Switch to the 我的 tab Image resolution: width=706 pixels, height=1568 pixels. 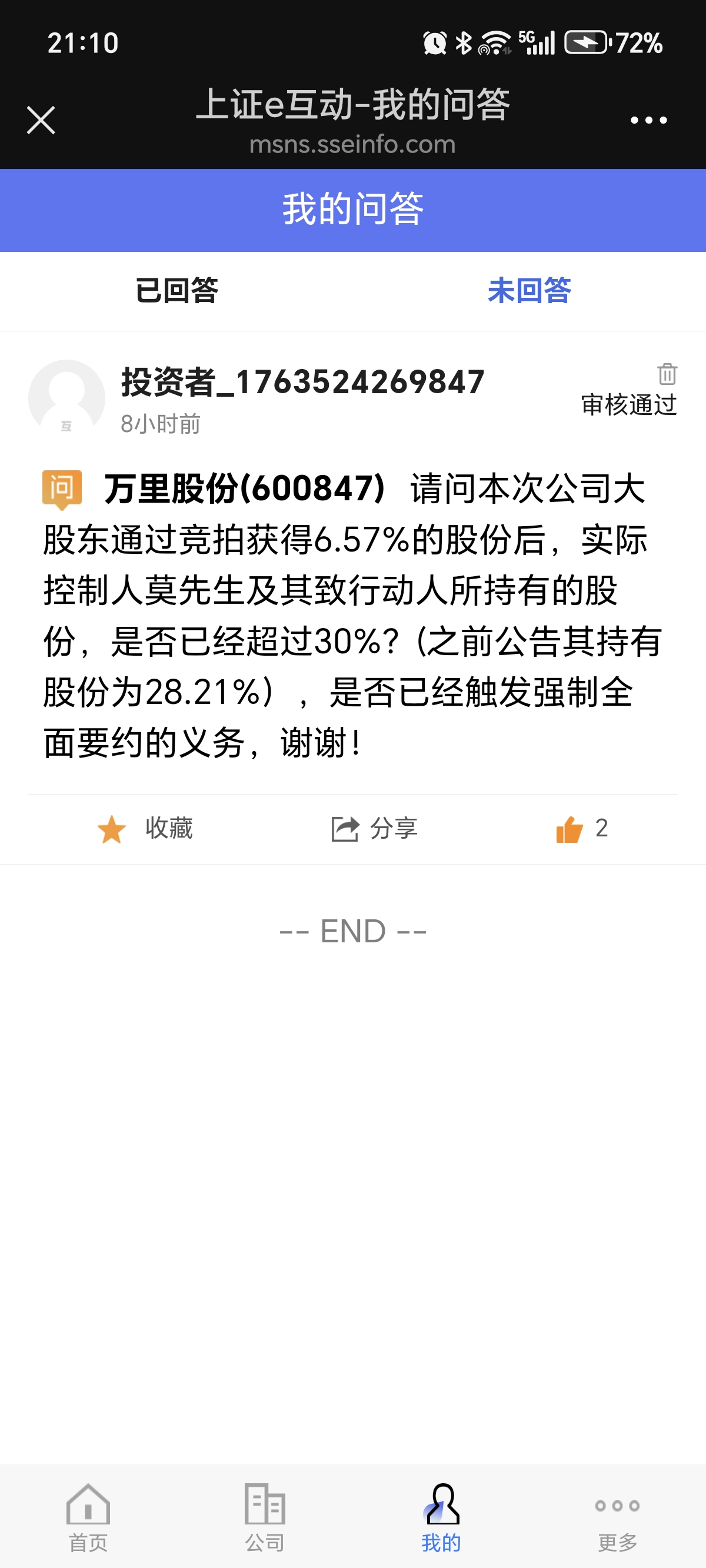coord(441,1516)
